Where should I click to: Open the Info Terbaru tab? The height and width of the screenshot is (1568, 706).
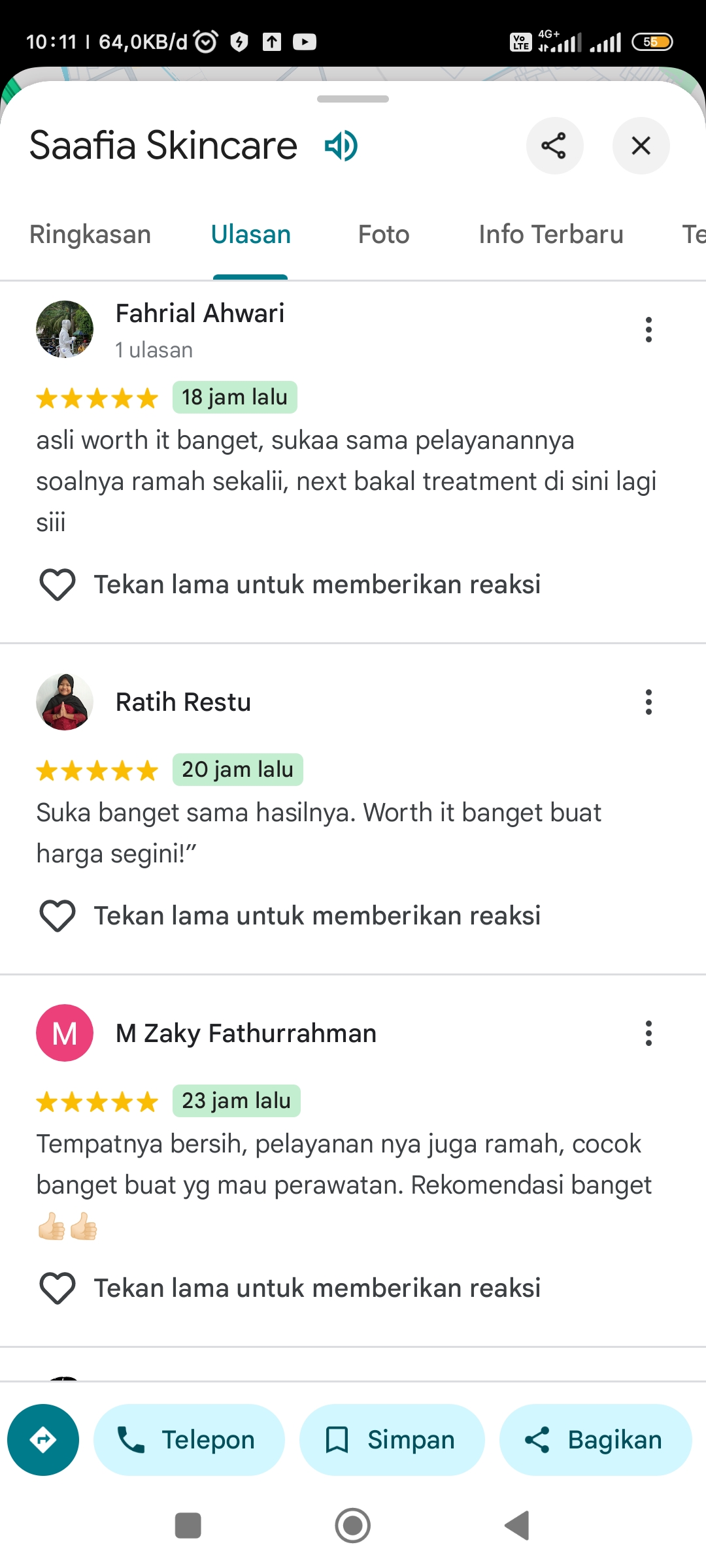point(551,235)
